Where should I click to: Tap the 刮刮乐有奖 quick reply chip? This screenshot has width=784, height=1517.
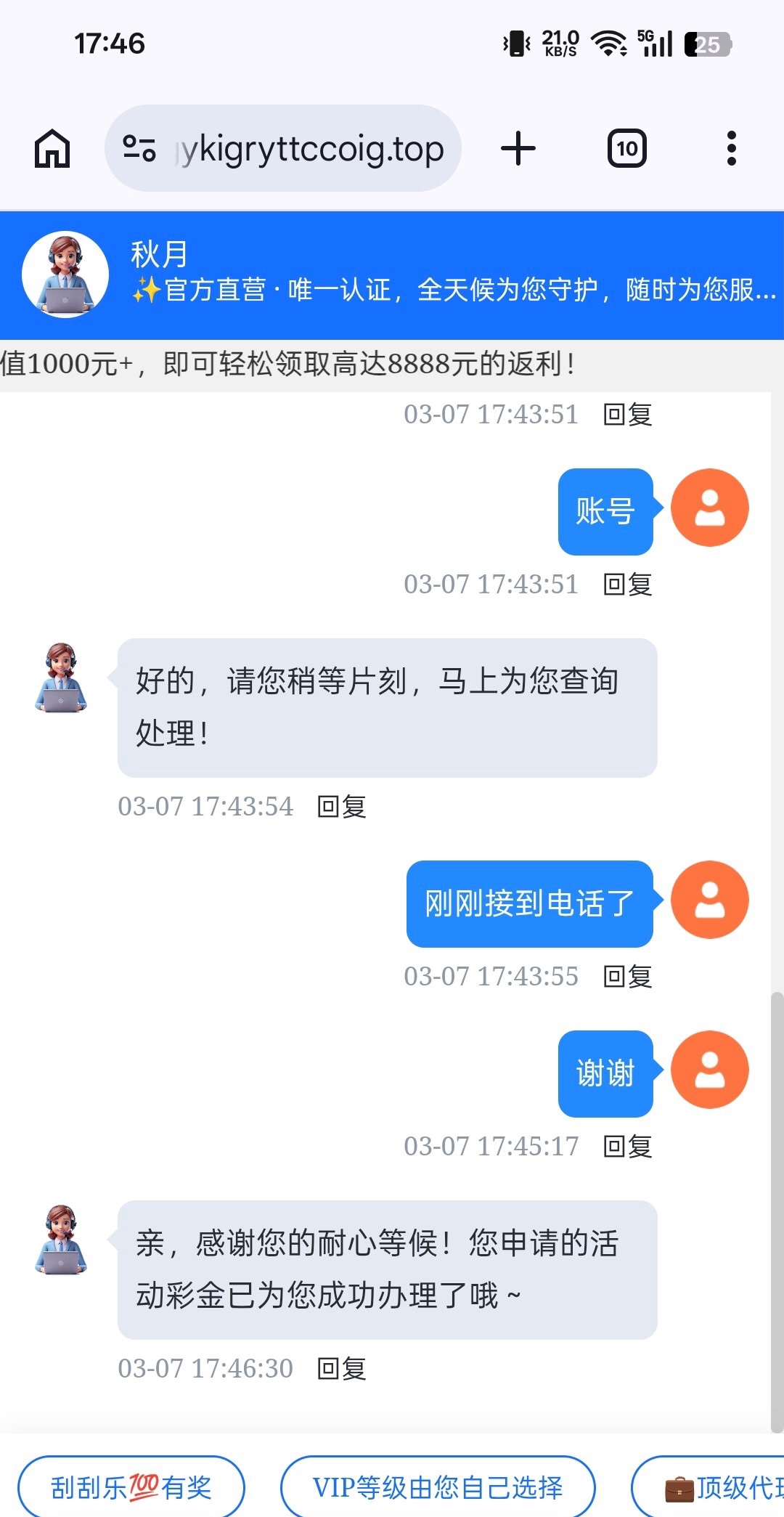click(131, 1487)
